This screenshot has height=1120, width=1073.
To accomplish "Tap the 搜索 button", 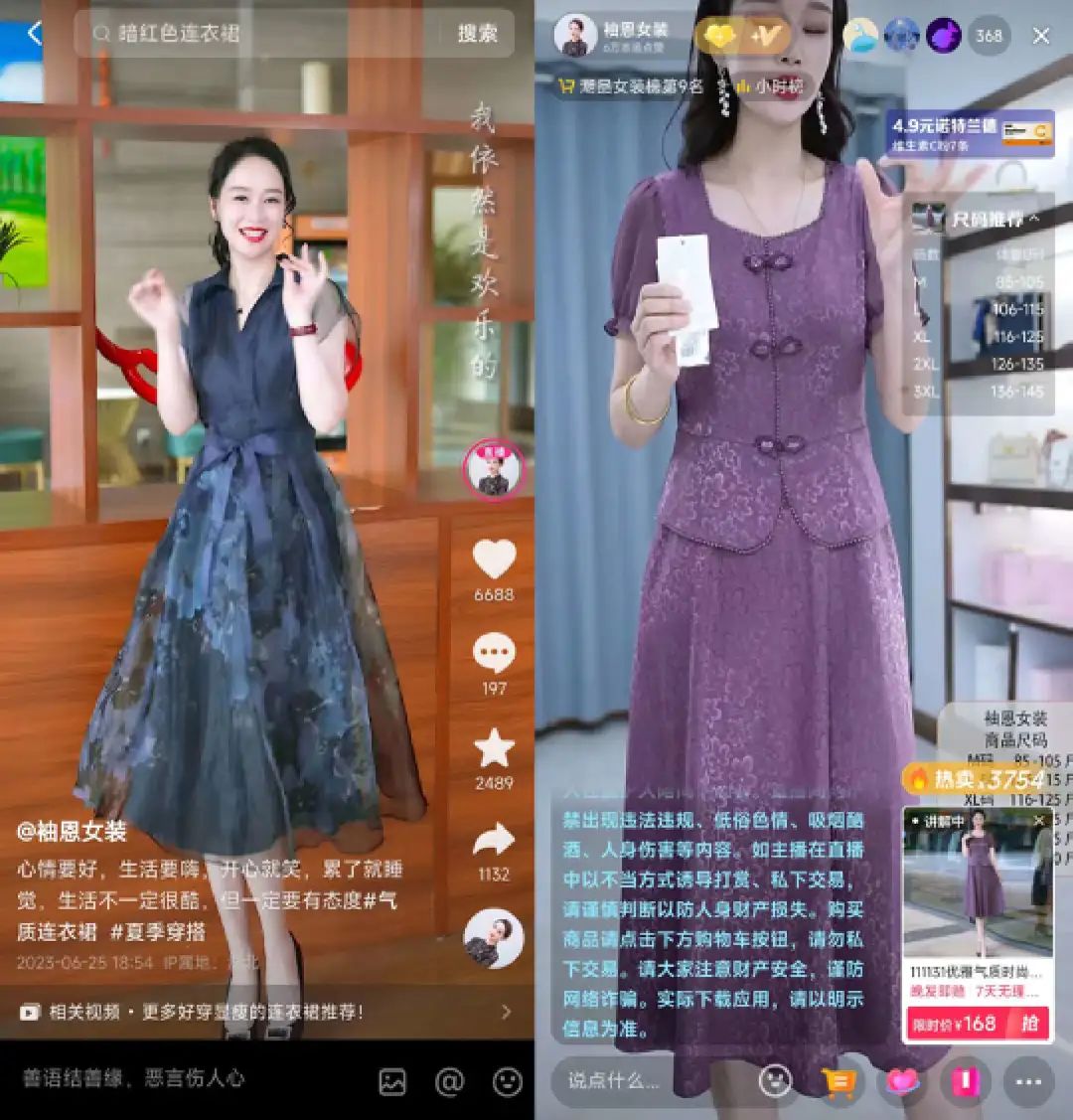I will [x=477, y=34].
